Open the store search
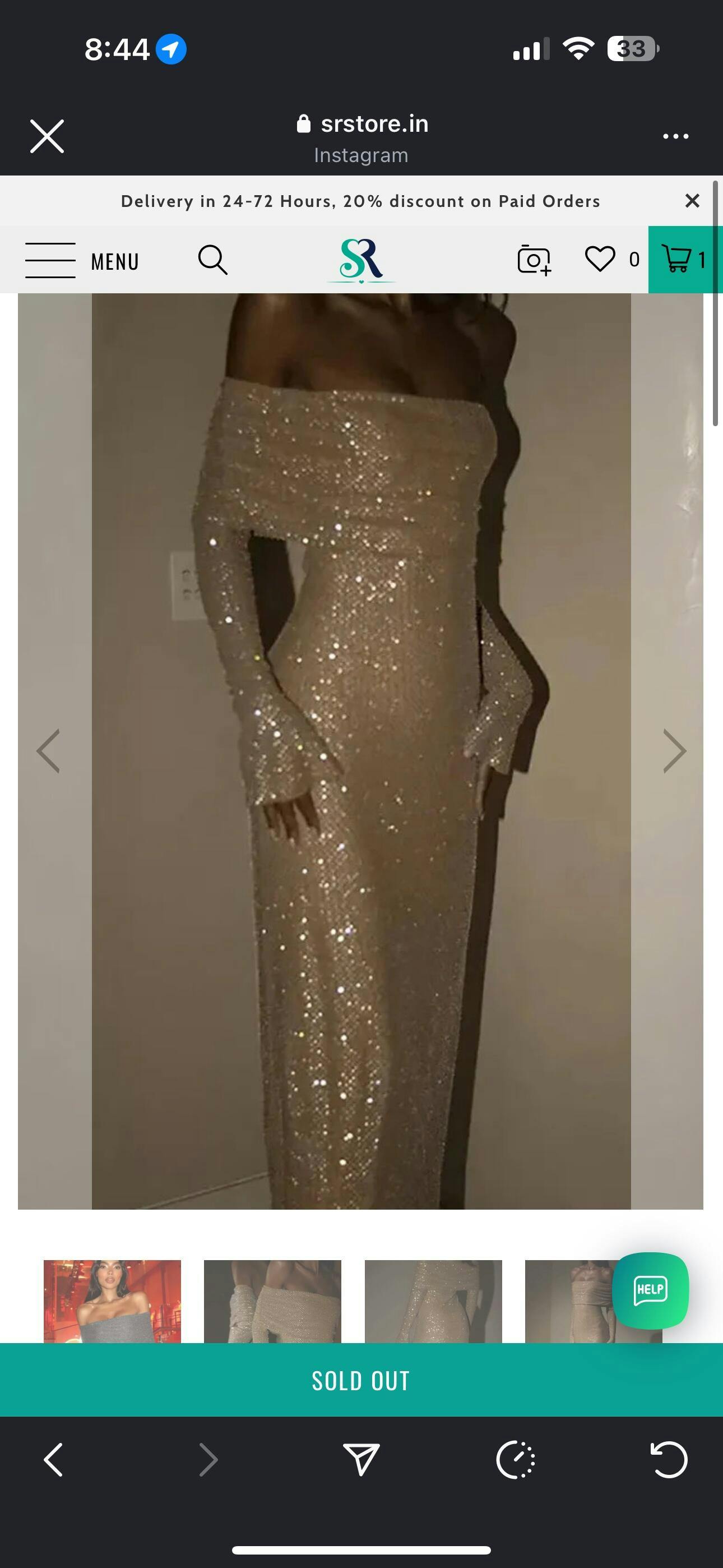The width and height of the screenshot is (723, 1568). coord(212,261)
